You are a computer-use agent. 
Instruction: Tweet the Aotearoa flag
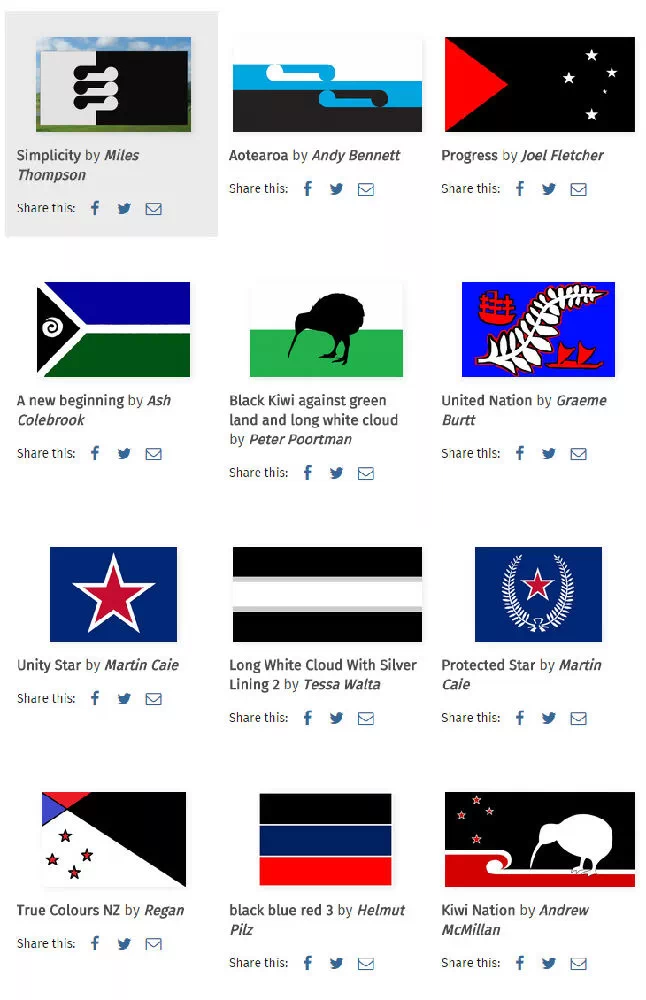(x=336, y=189)
